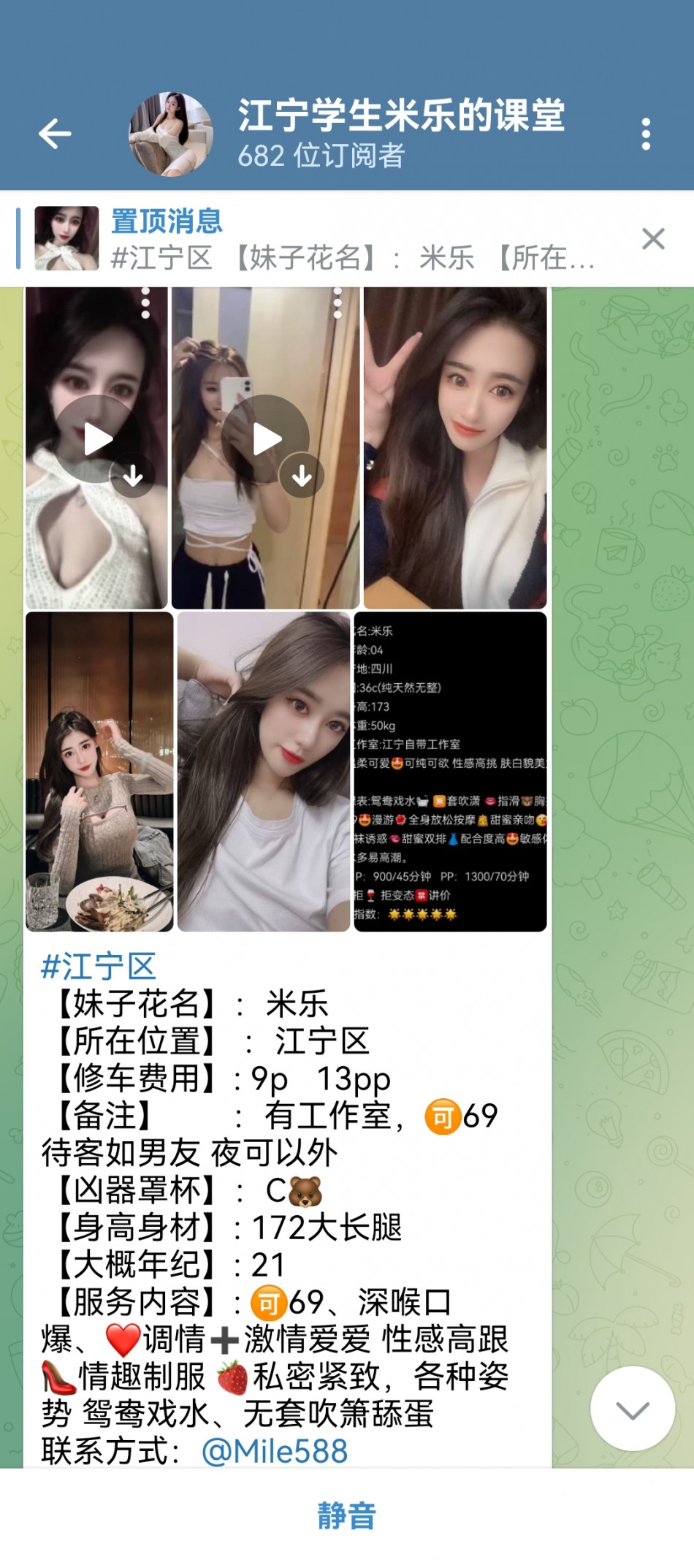Open the restaurant photo tile
This screenshot has width=694, height=1568.
pos(99,772)
